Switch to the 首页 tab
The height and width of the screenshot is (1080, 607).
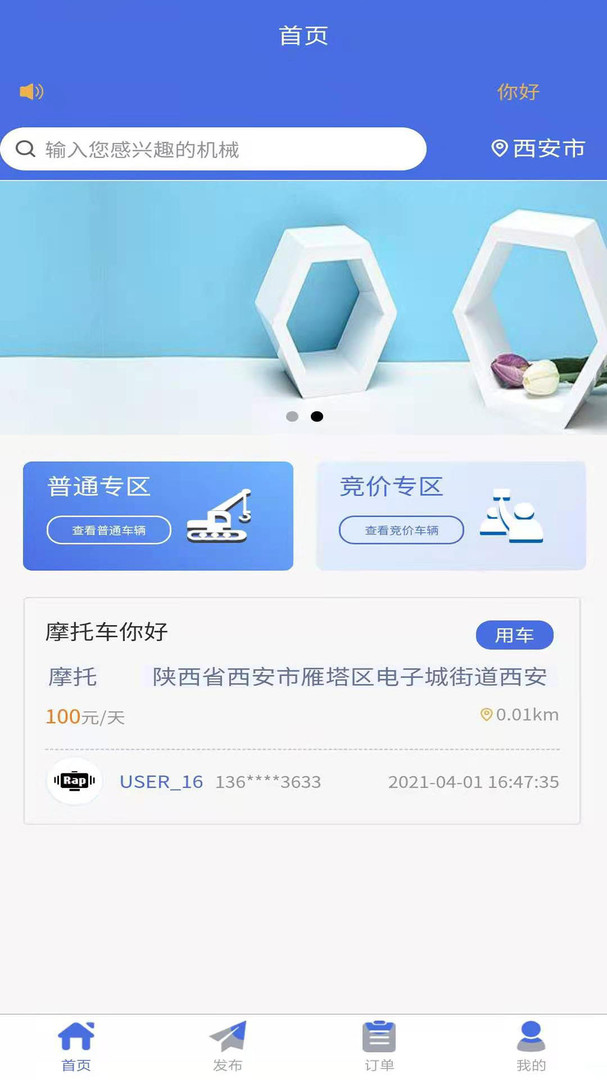pos(76,1046)
